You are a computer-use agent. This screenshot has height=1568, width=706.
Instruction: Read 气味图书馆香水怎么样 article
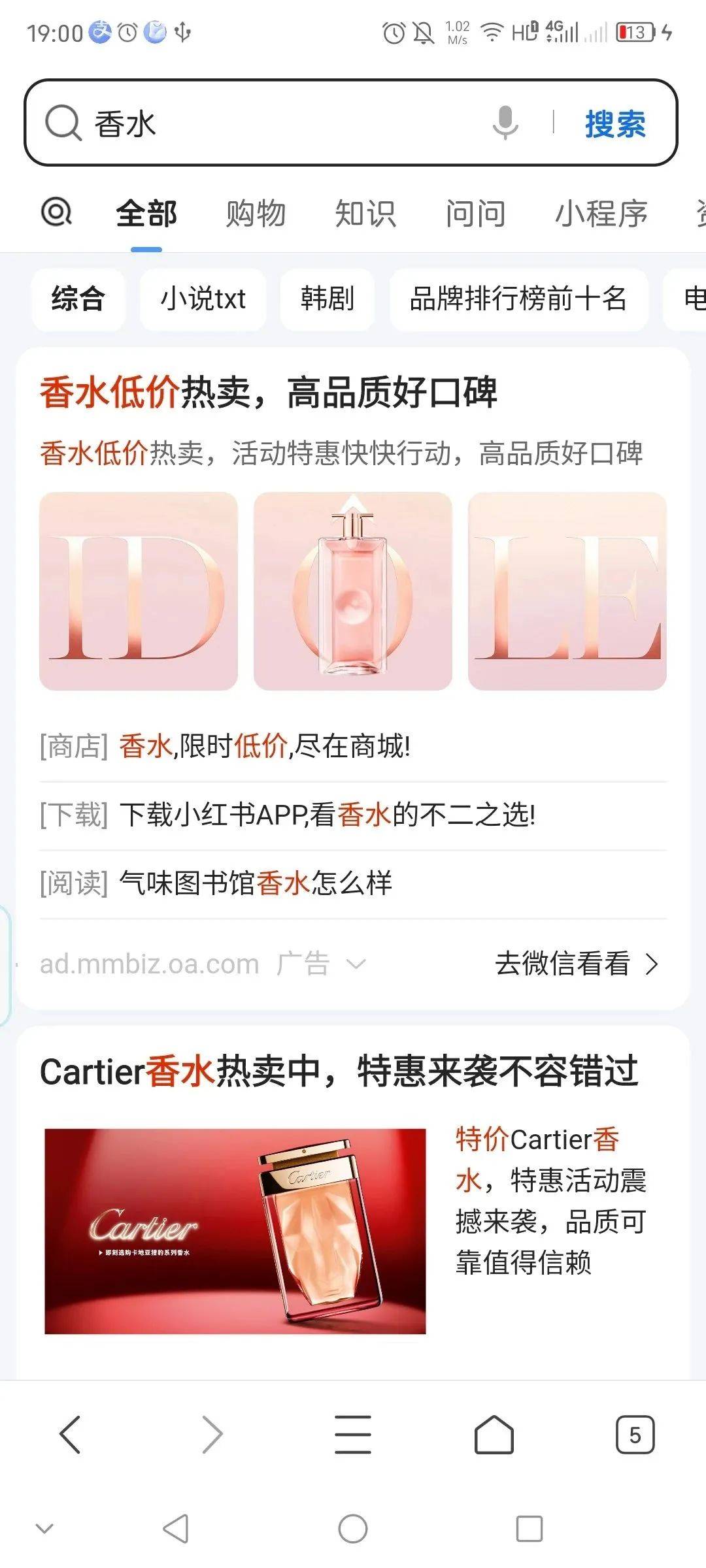pos(255,883)
